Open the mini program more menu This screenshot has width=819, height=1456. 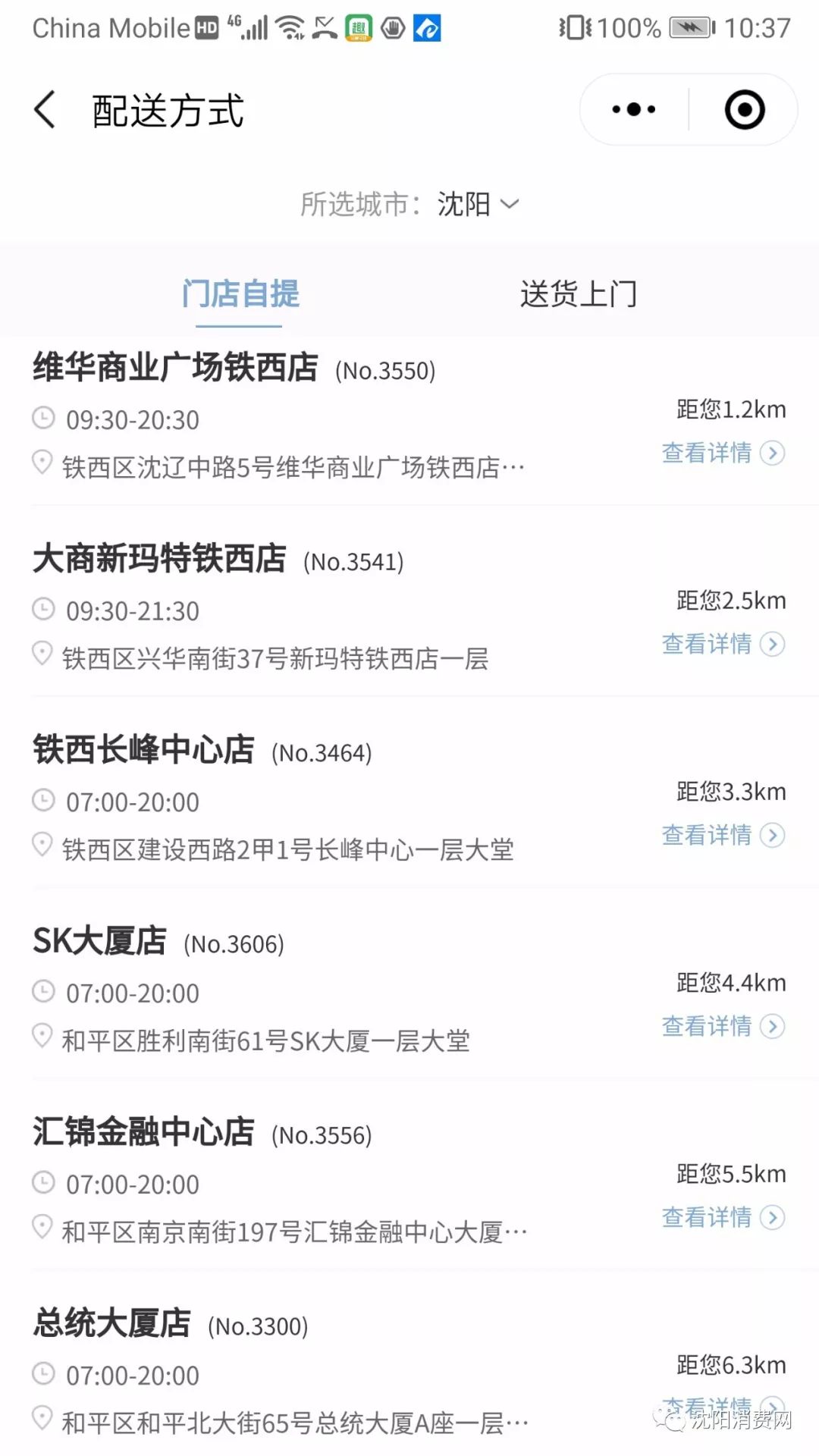[634, 110]
